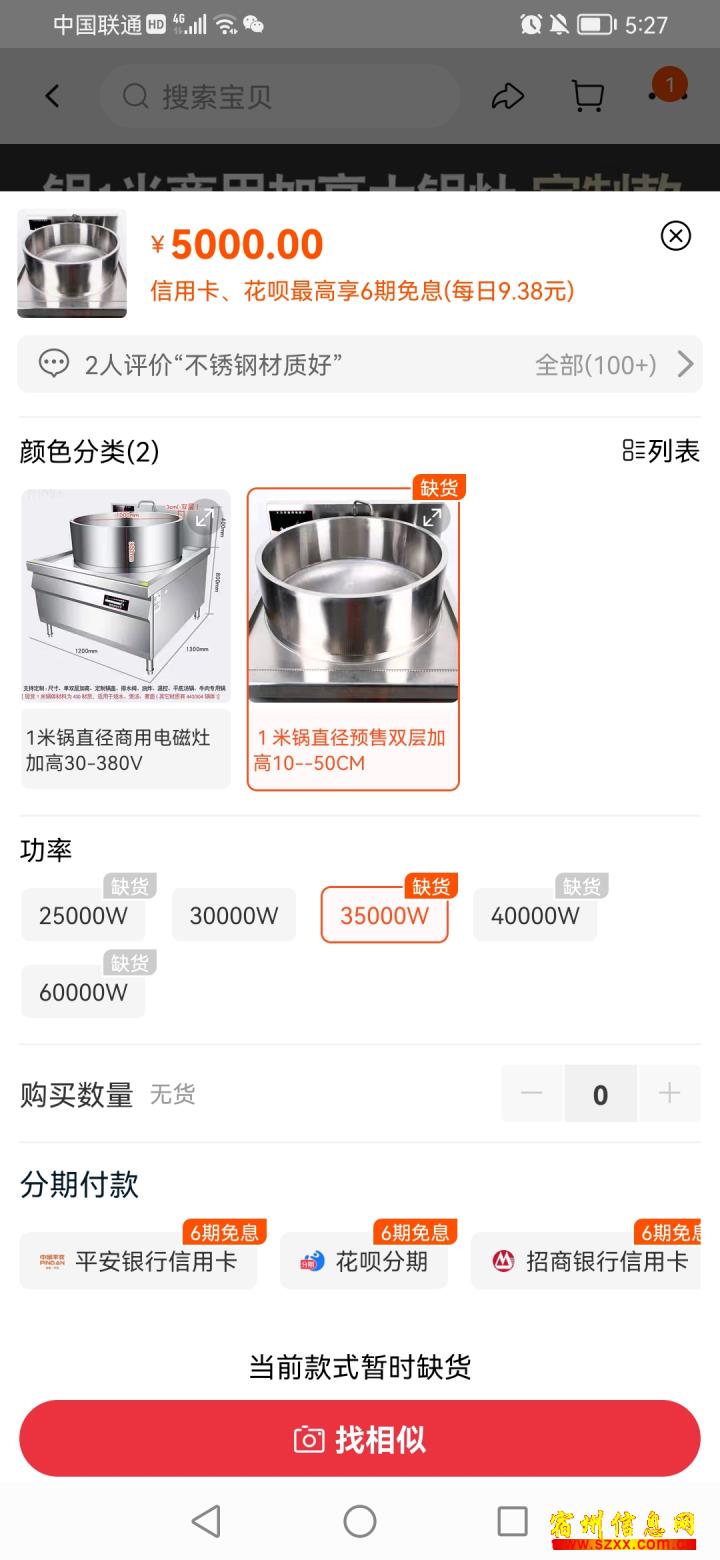
Task: Choose the 40000W power option
Action: tap(535, 915)
